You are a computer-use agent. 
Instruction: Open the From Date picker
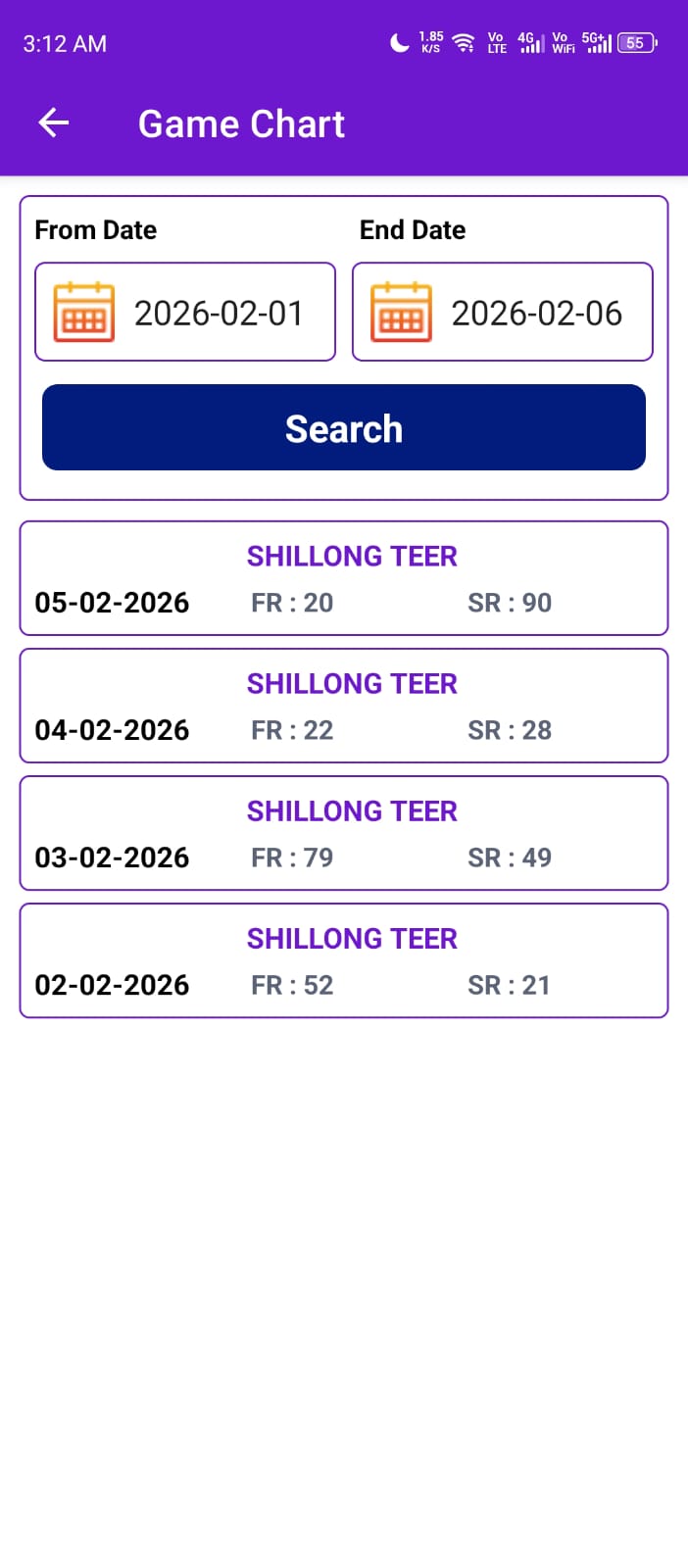pos(185,313)
